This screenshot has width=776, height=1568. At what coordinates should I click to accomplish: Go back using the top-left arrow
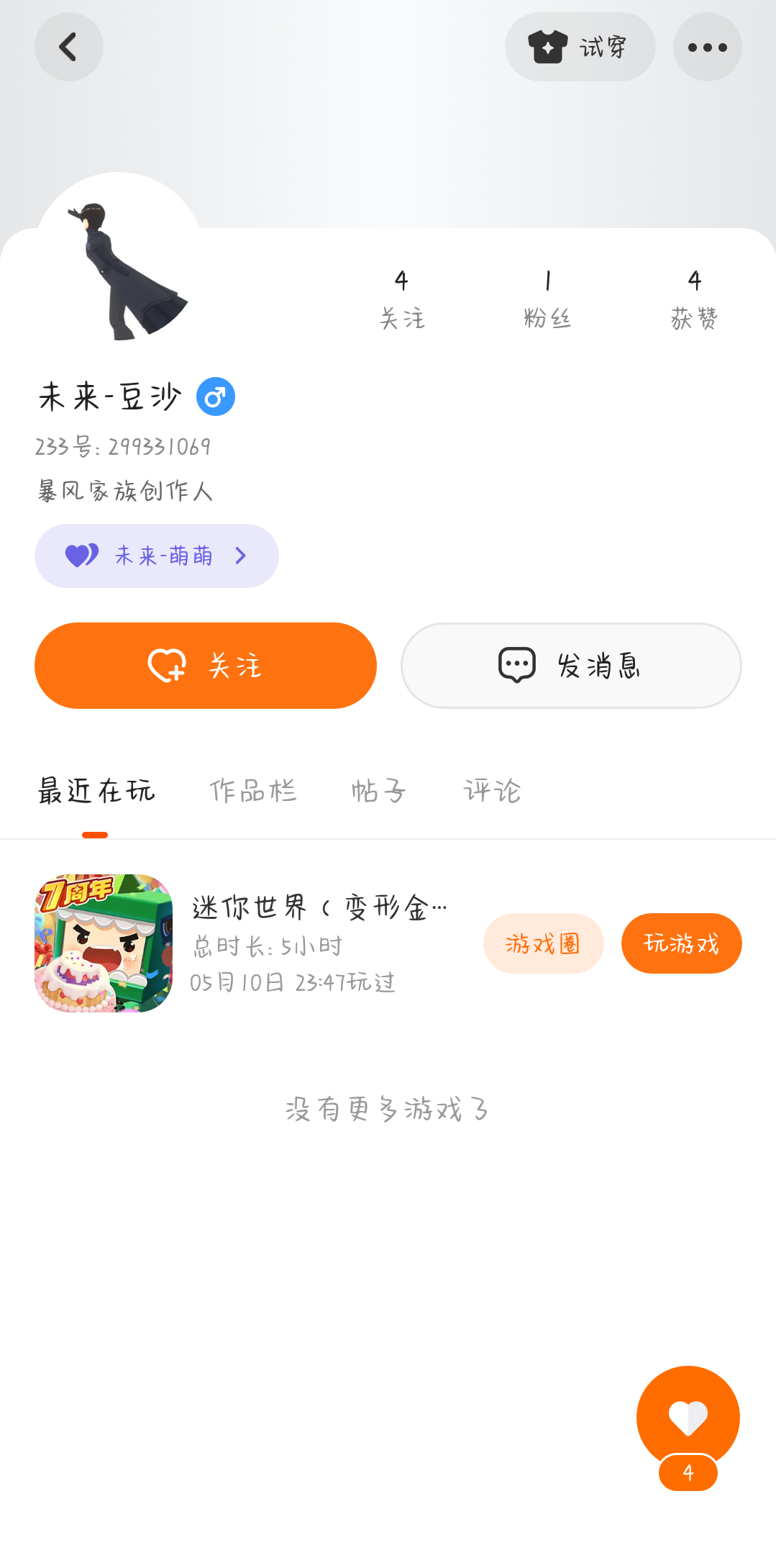[68, 47]
